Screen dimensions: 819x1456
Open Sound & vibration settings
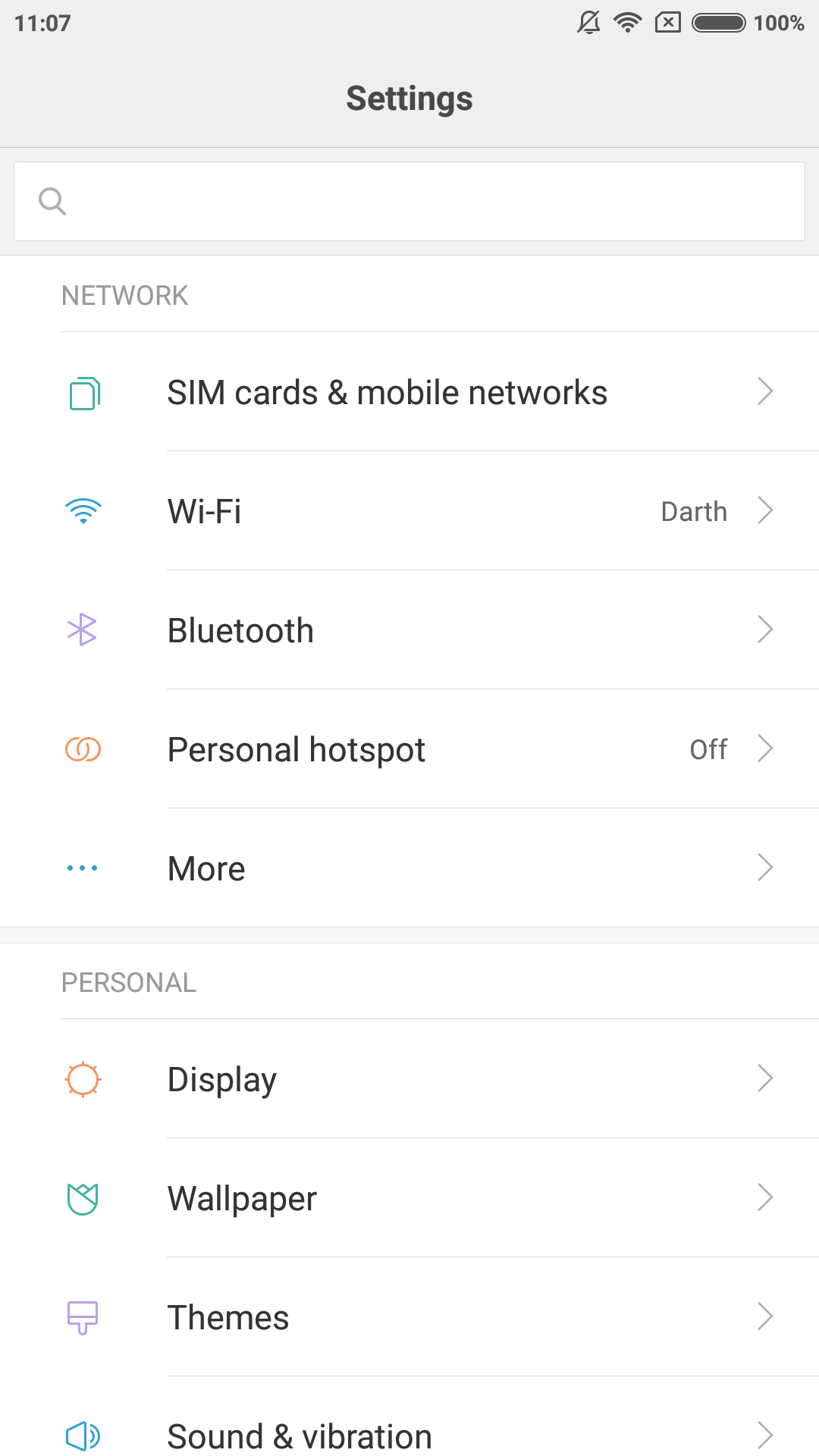click(409, 1417)
